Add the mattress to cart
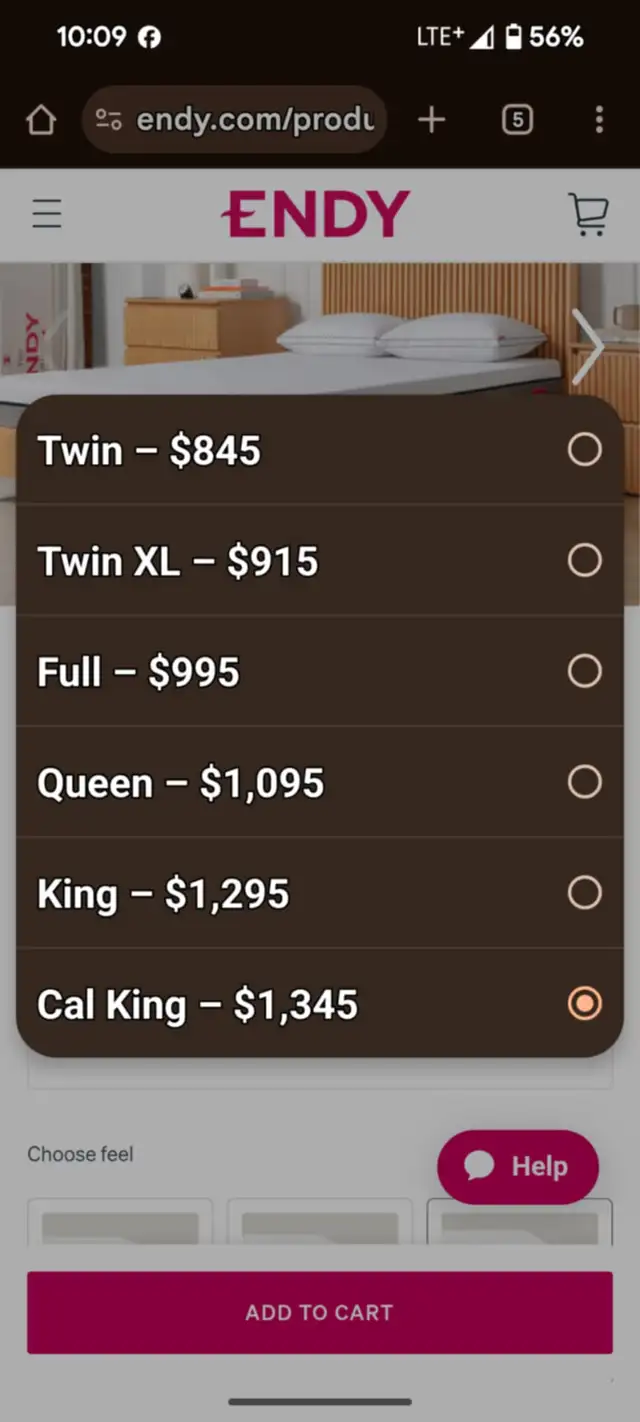This screenshot has width=640, height=1422. click(x=320, y=1312)
